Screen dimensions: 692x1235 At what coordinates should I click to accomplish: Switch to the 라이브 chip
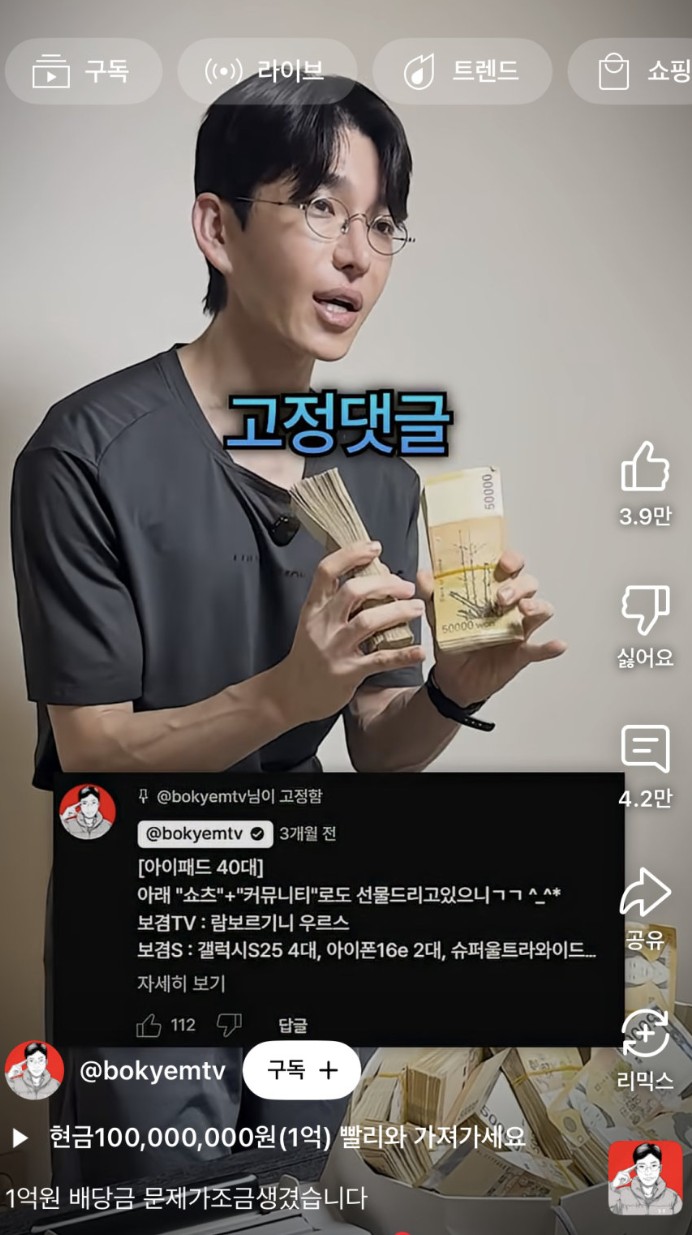coord(266,72)
